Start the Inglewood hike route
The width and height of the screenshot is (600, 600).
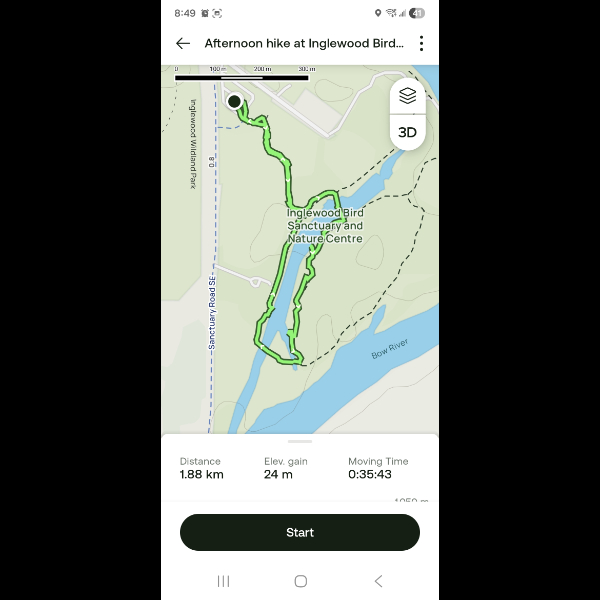300,532
